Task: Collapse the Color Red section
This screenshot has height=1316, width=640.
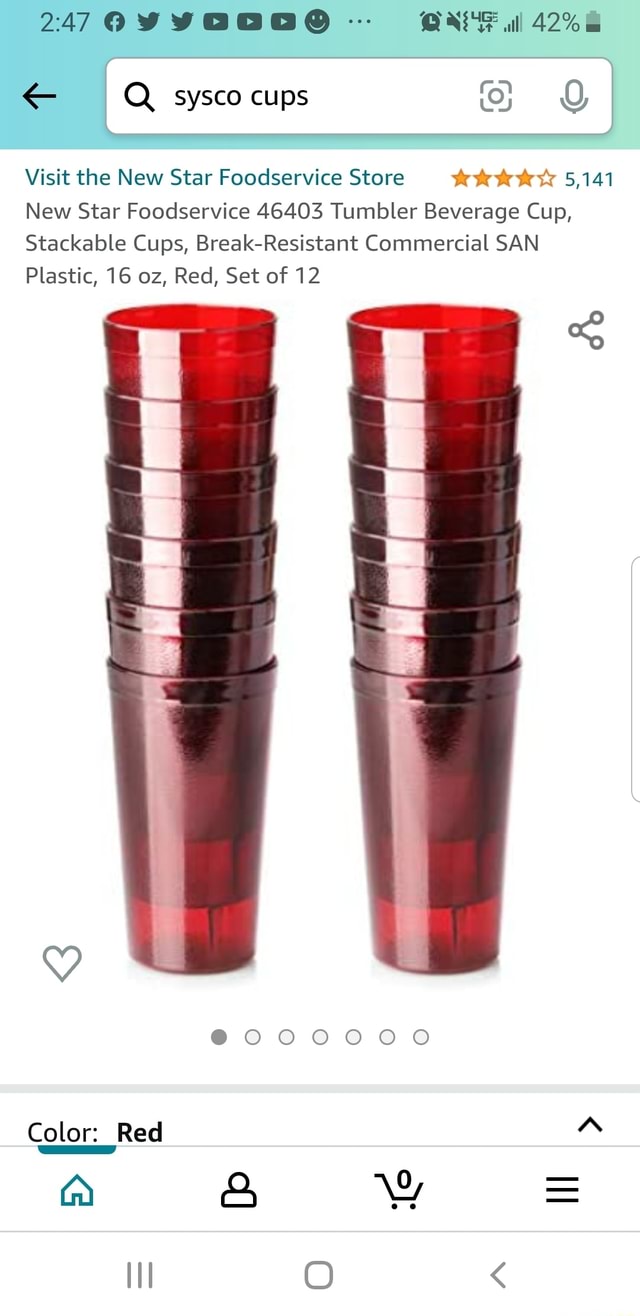Action: tap(591, 1125)
